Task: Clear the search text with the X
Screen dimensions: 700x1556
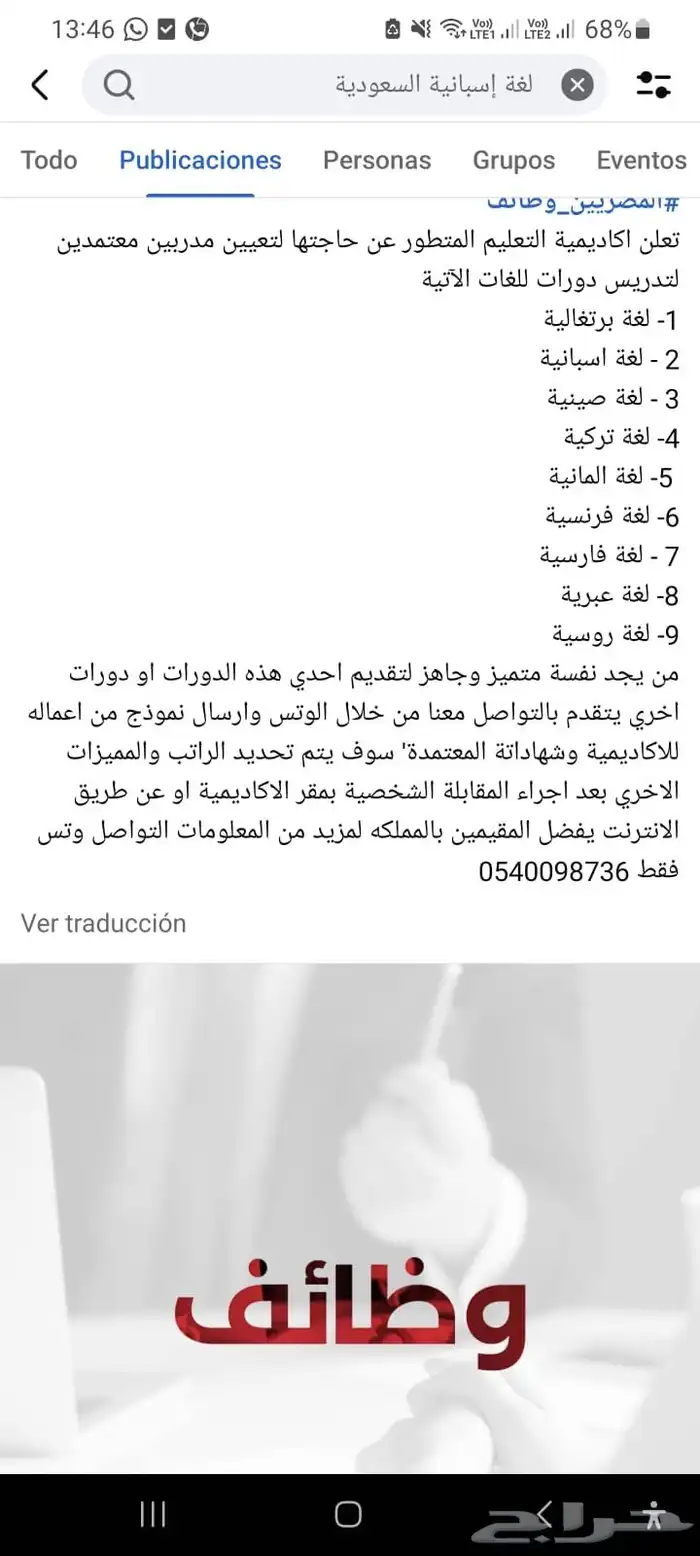Action: 577,86
